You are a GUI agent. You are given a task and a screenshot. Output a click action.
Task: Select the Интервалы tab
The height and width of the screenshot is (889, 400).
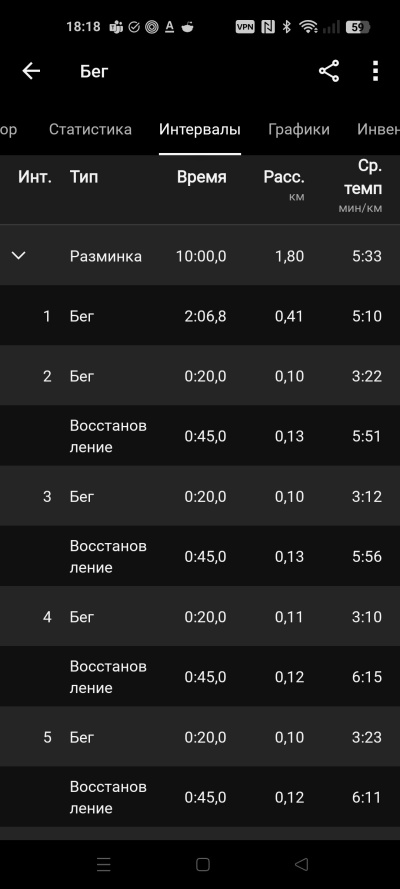point(199,129)
